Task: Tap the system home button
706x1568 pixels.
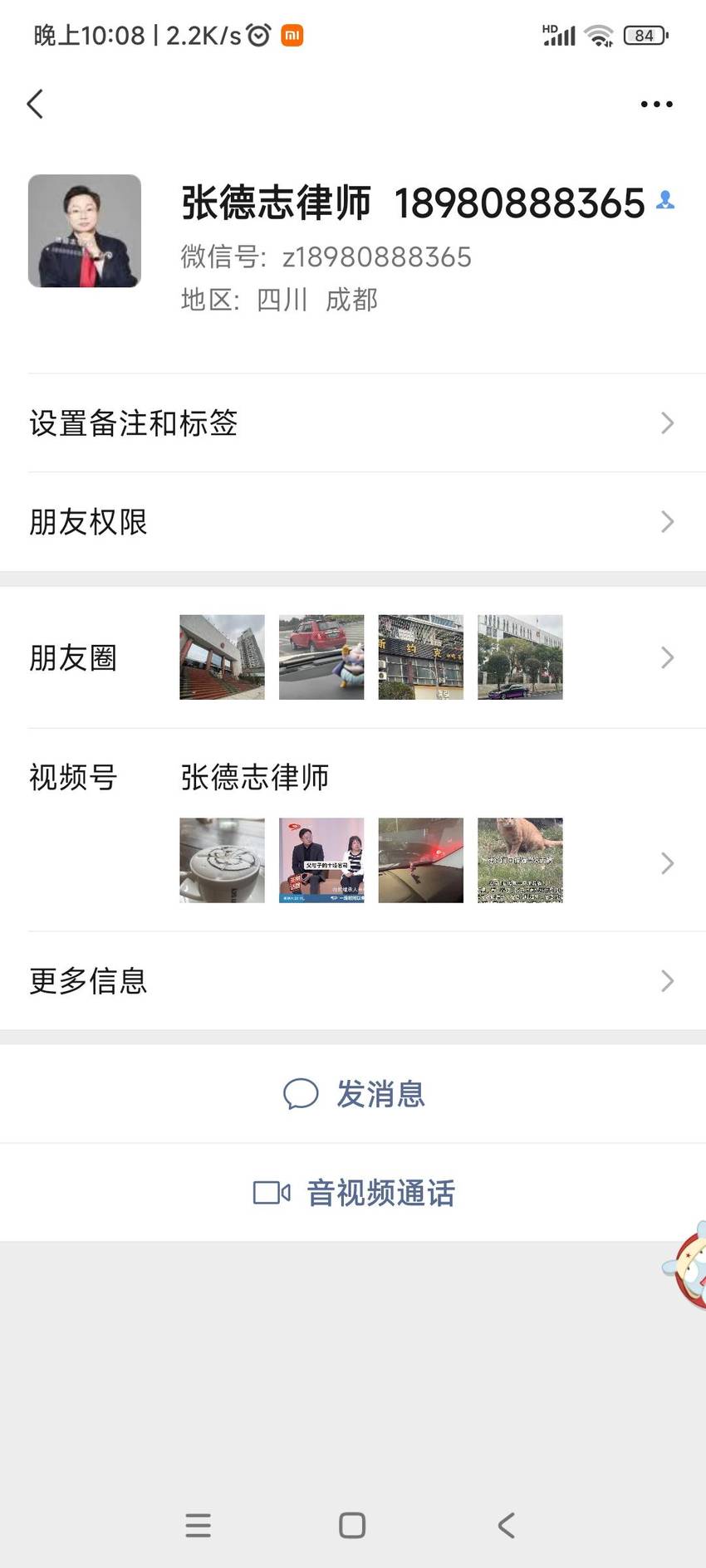Action: (352, 1525)
